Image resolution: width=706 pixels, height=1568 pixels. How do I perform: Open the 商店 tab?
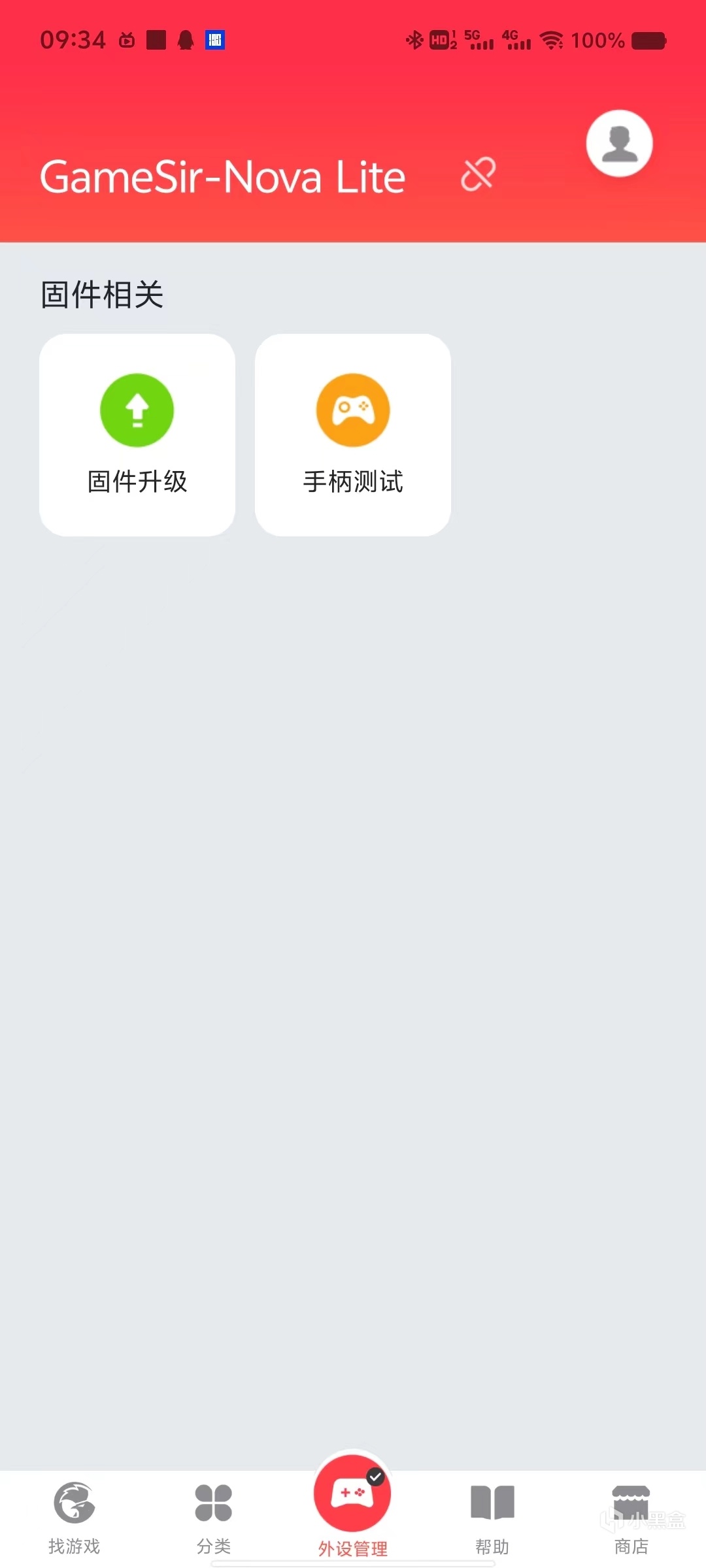pyautogui.click(x=631, y=1517)
